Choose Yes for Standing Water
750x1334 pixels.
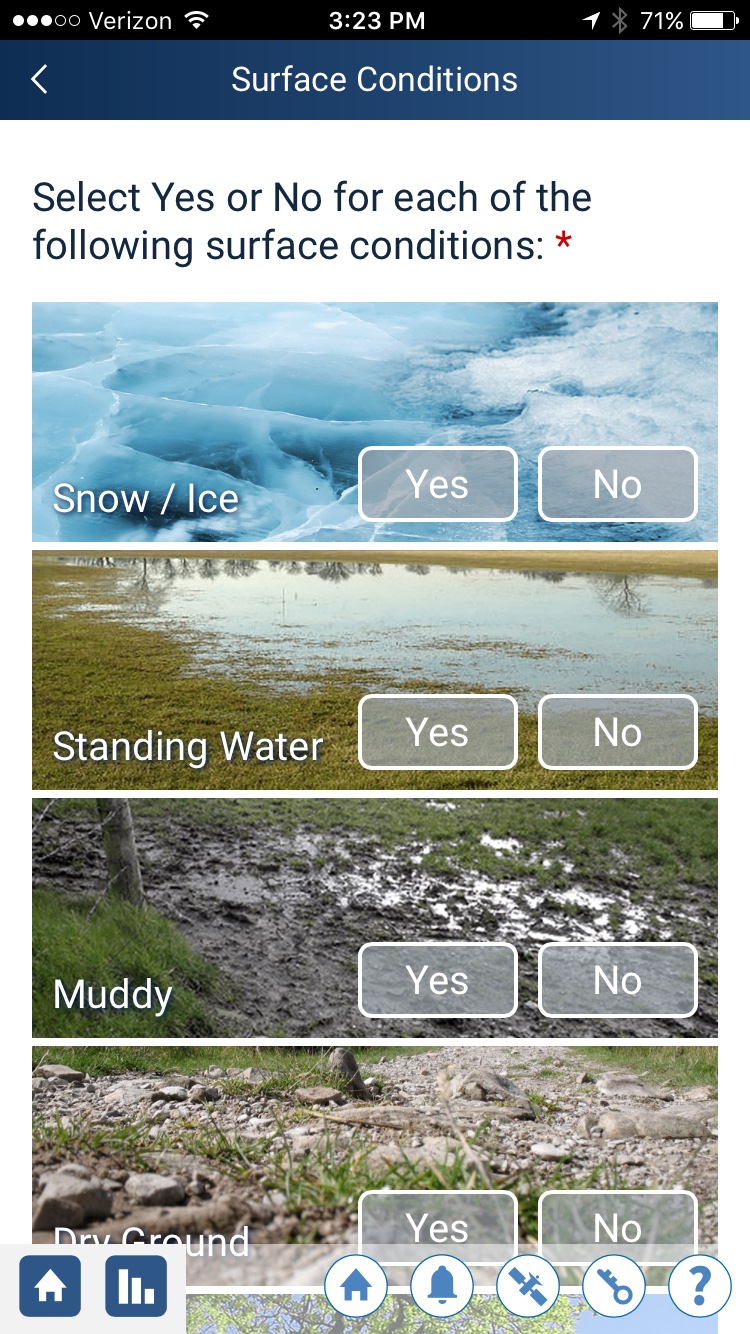coord(438,732)
